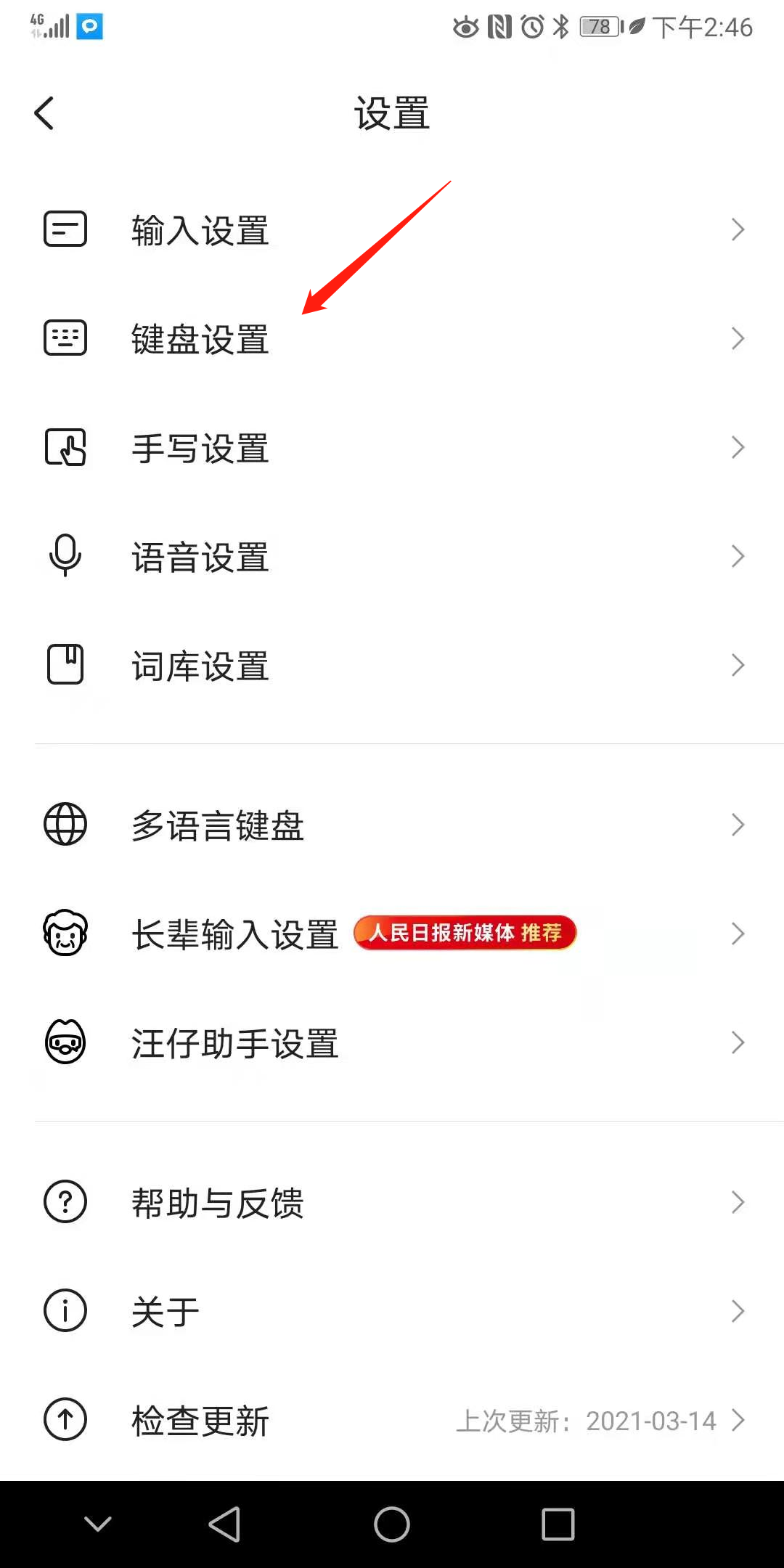This screenshot has height=1568, width=784.
Task: Open 语音设置 using its chevron arrow
Action: (738, 556)
